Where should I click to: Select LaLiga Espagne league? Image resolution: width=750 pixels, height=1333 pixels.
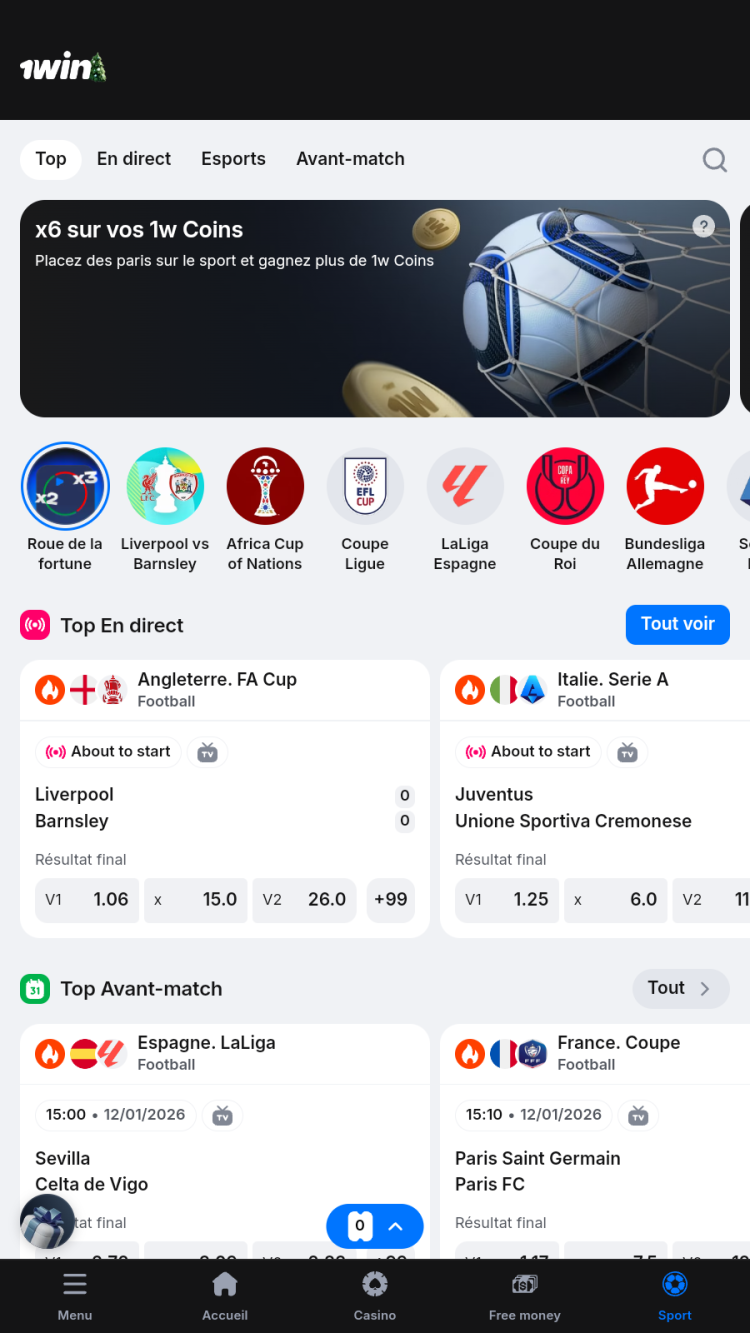point(465,487)
